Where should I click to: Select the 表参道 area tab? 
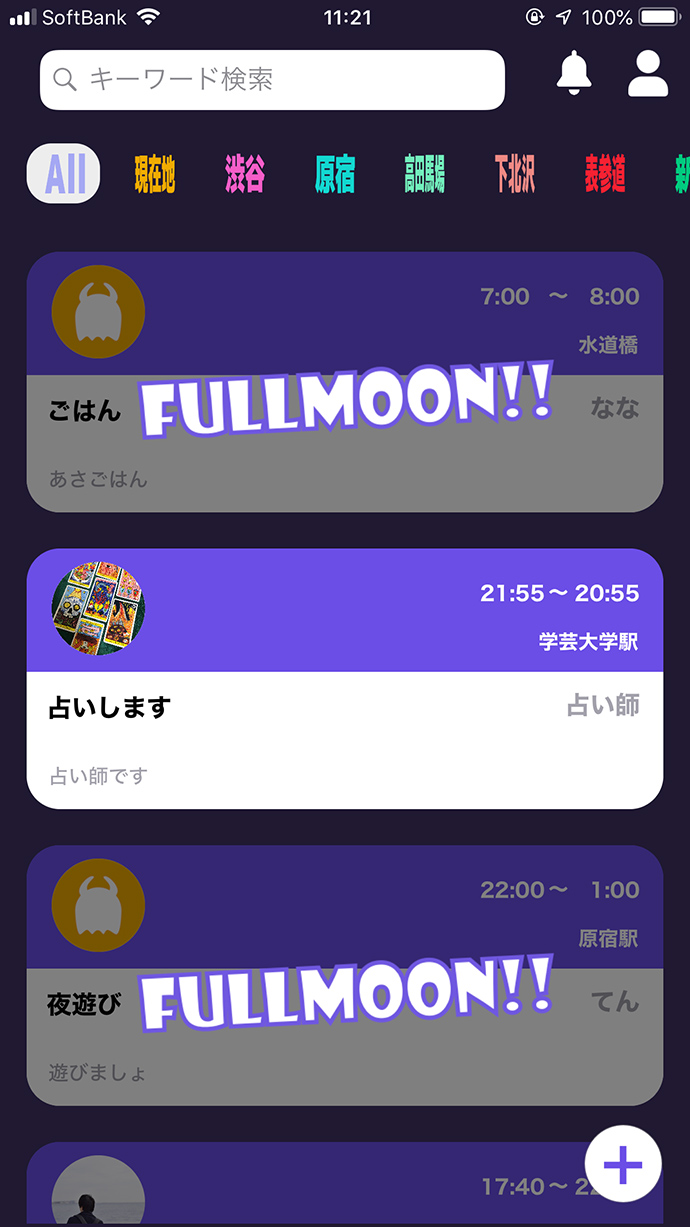(605, 175)
